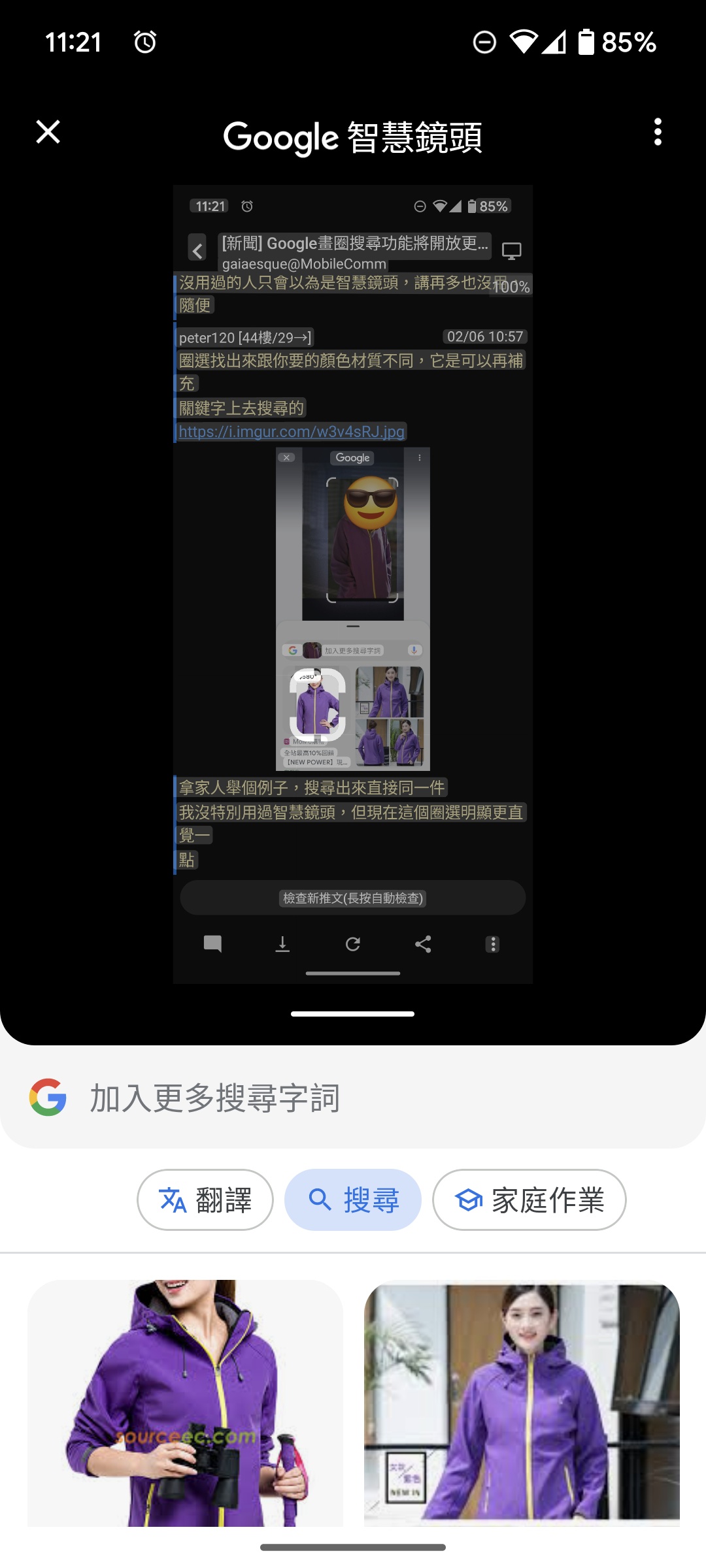This screenshot has width=706, height=1568.
Task: Open the purple jacket result with binoculars
Action: [185, 1405]
